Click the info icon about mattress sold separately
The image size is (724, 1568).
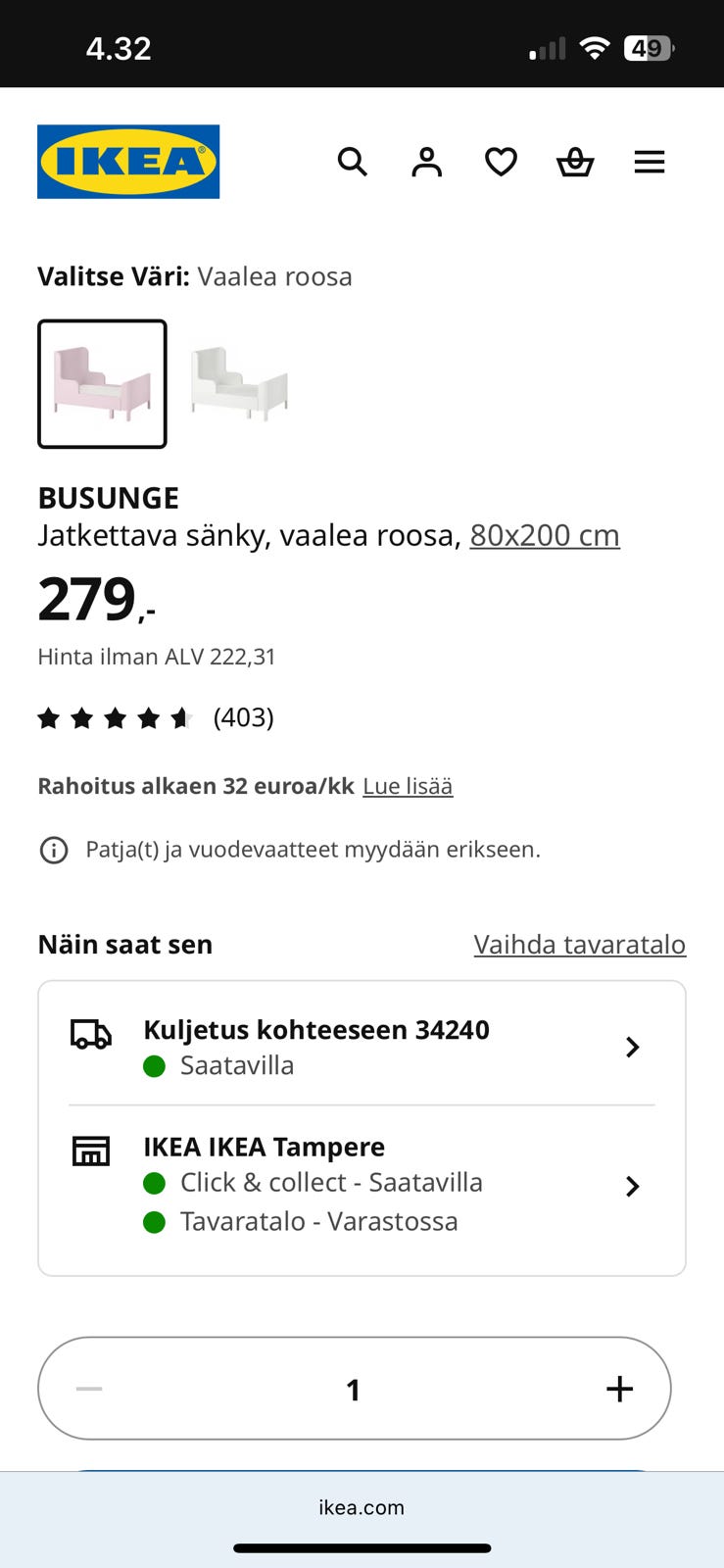pyautogui.click(x=54, y=850)
